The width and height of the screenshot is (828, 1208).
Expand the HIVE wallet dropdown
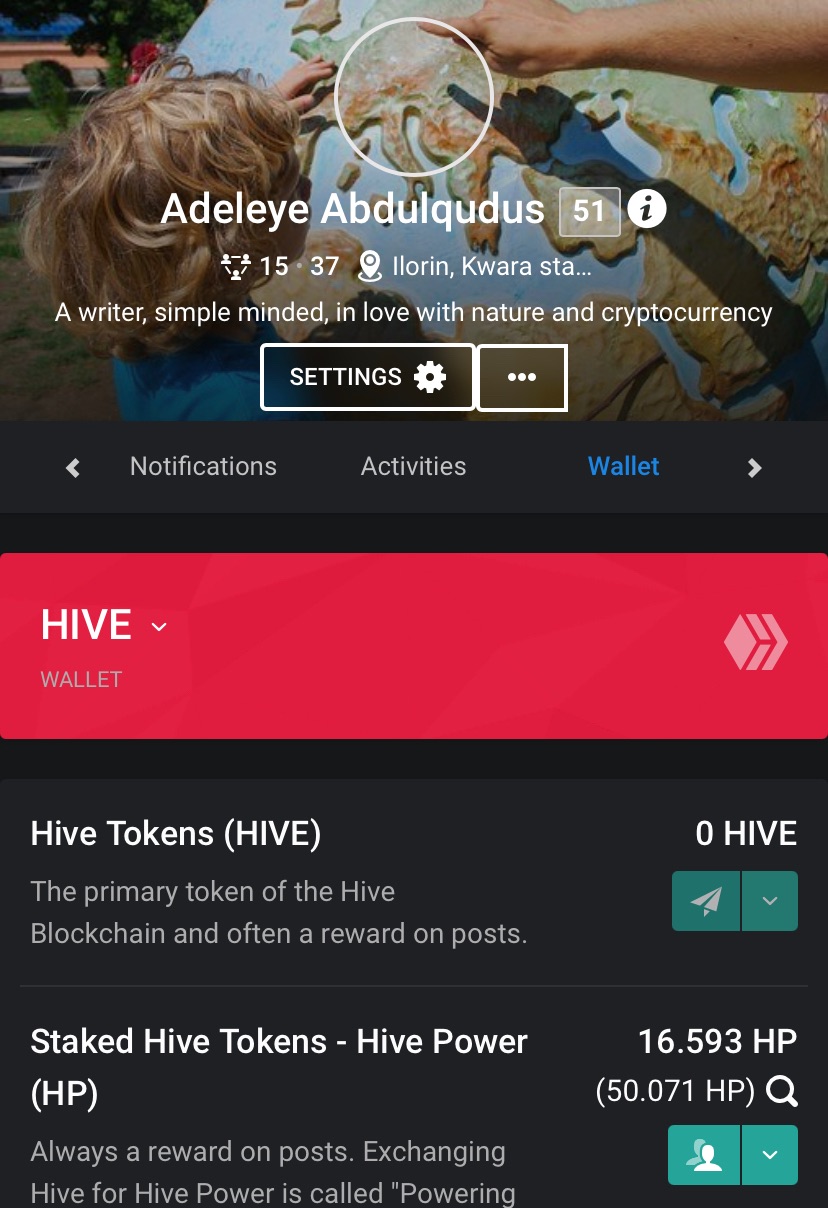158,627
